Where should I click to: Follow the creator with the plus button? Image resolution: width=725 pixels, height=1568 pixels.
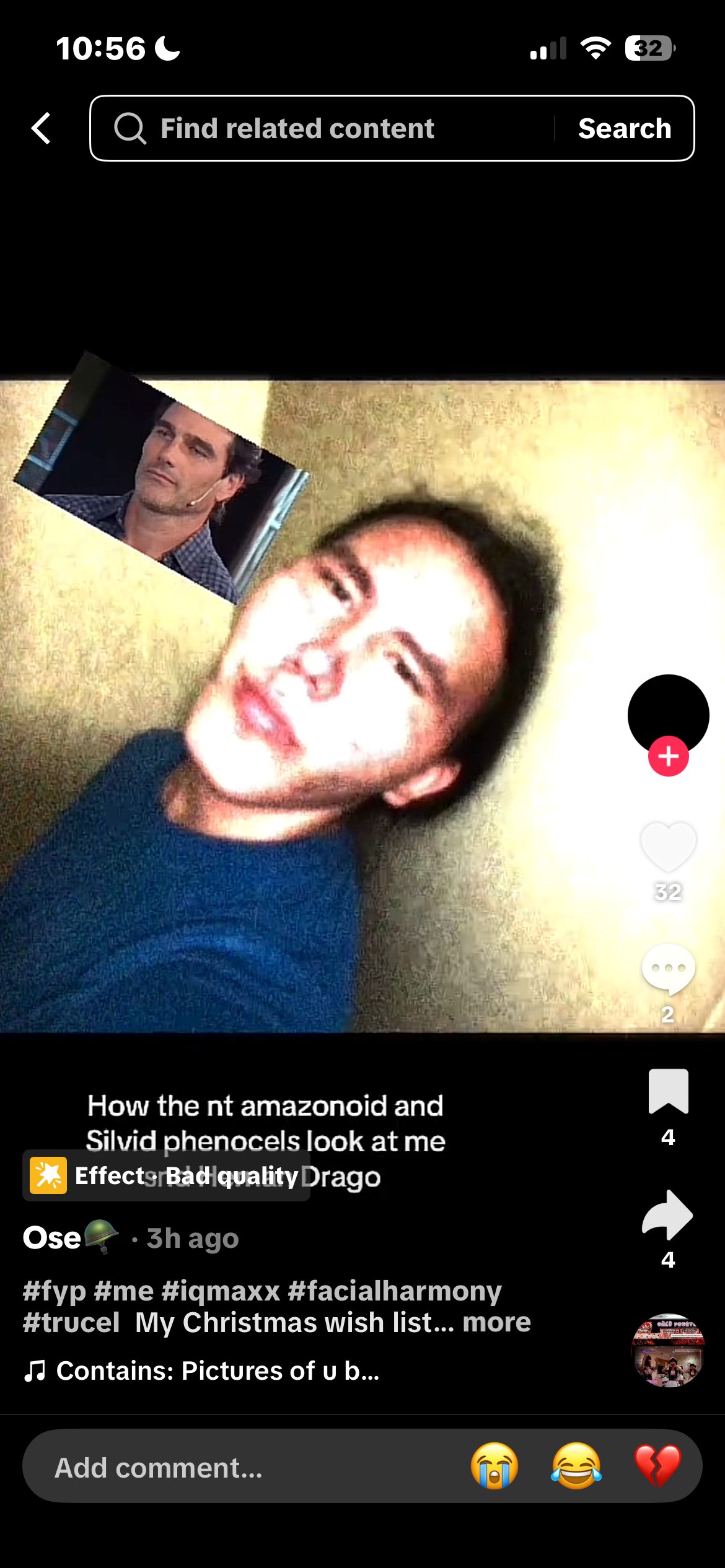pos(668,756)
